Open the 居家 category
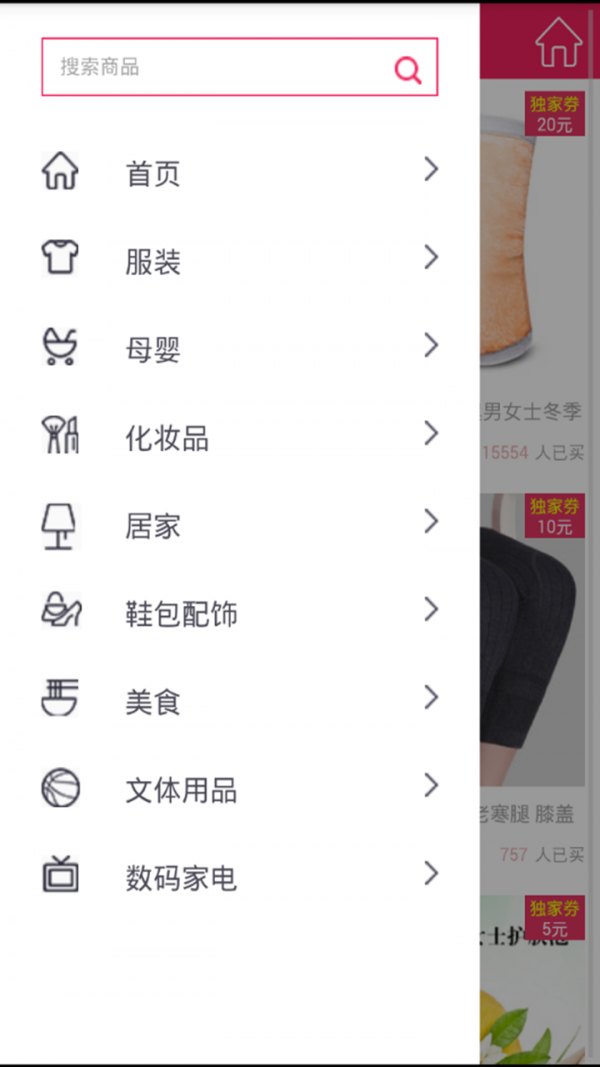The width and height of the screenshot is (600, 1067). click(240, 525)
